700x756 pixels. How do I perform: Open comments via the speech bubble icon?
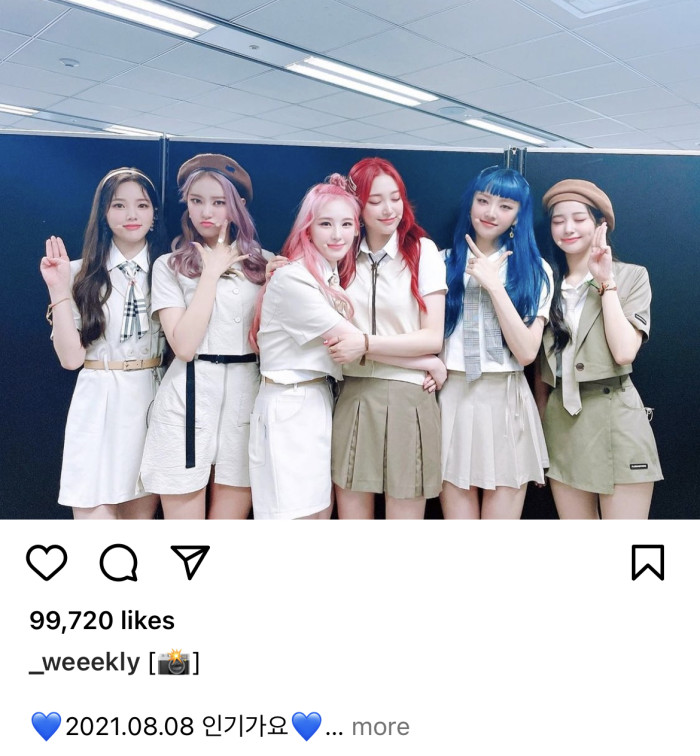[x=118, y=563]
